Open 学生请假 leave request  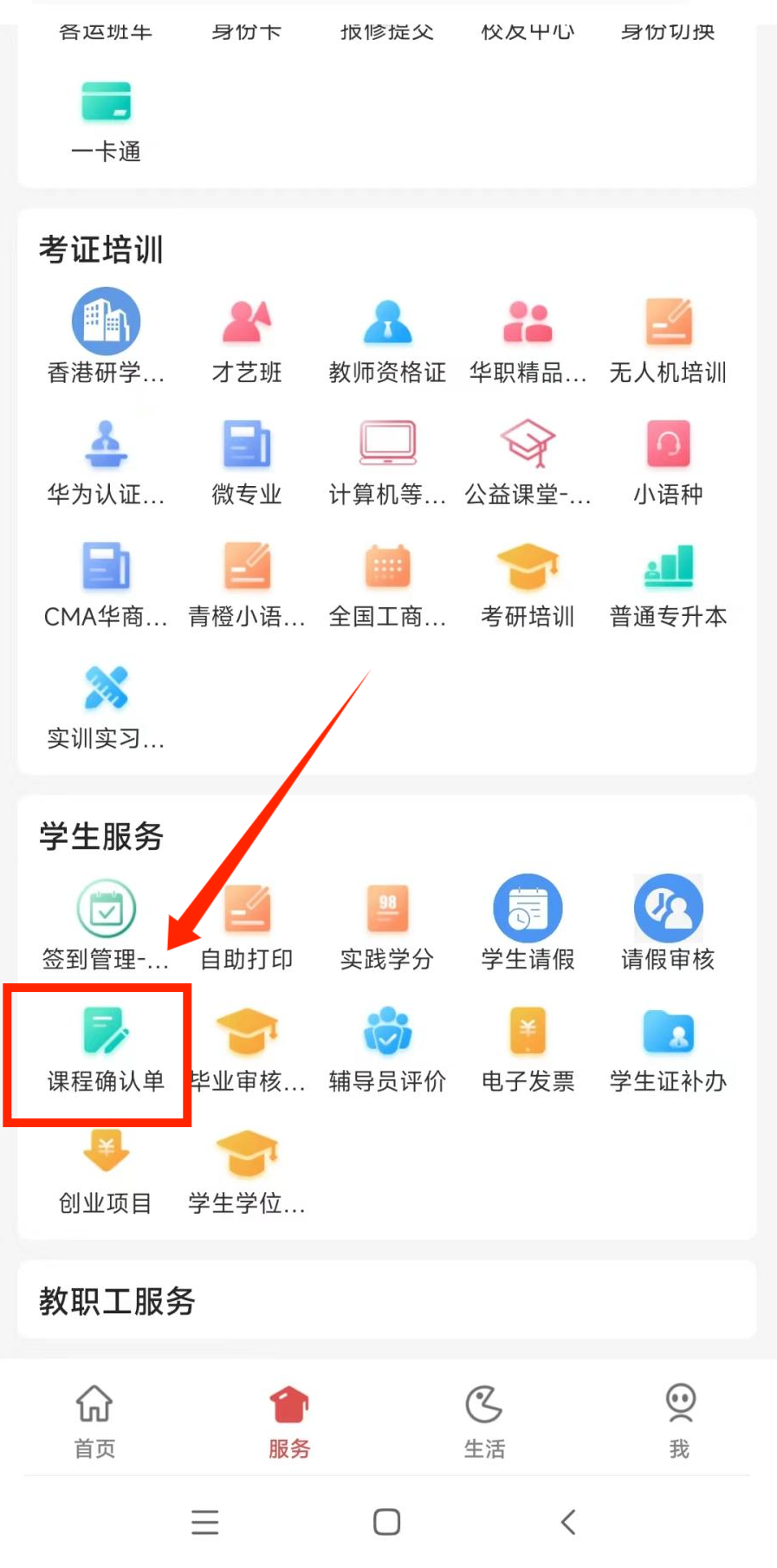(x=528, y=927)
